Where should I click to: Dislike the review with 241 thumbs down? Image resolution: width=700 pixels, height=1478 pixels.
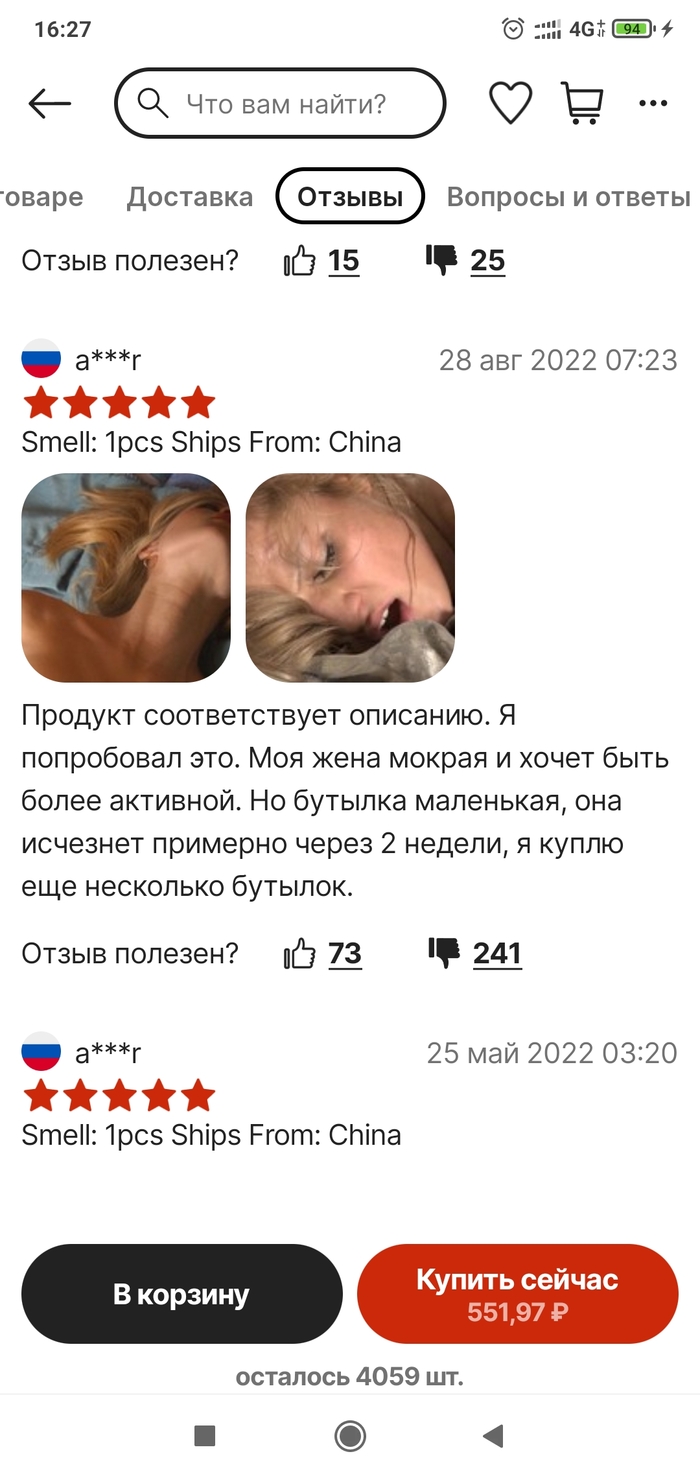(x=444, y=953)
